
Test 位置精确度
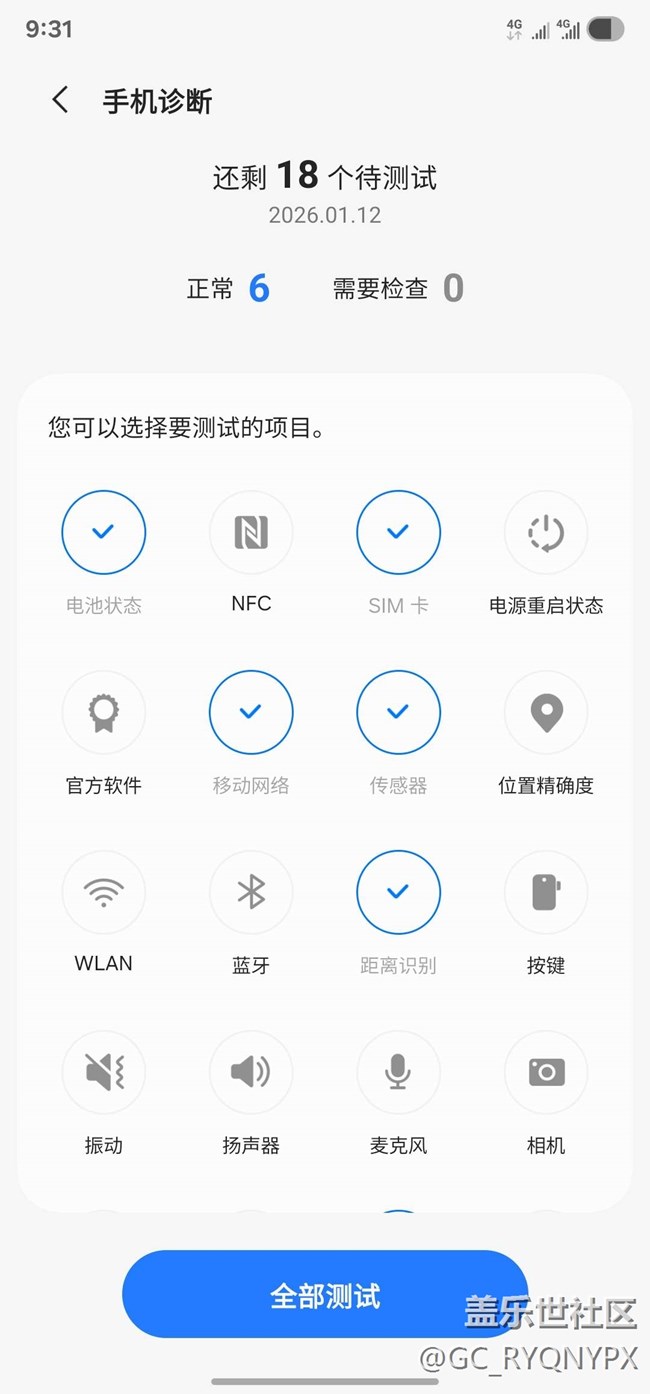pos(546,713)
